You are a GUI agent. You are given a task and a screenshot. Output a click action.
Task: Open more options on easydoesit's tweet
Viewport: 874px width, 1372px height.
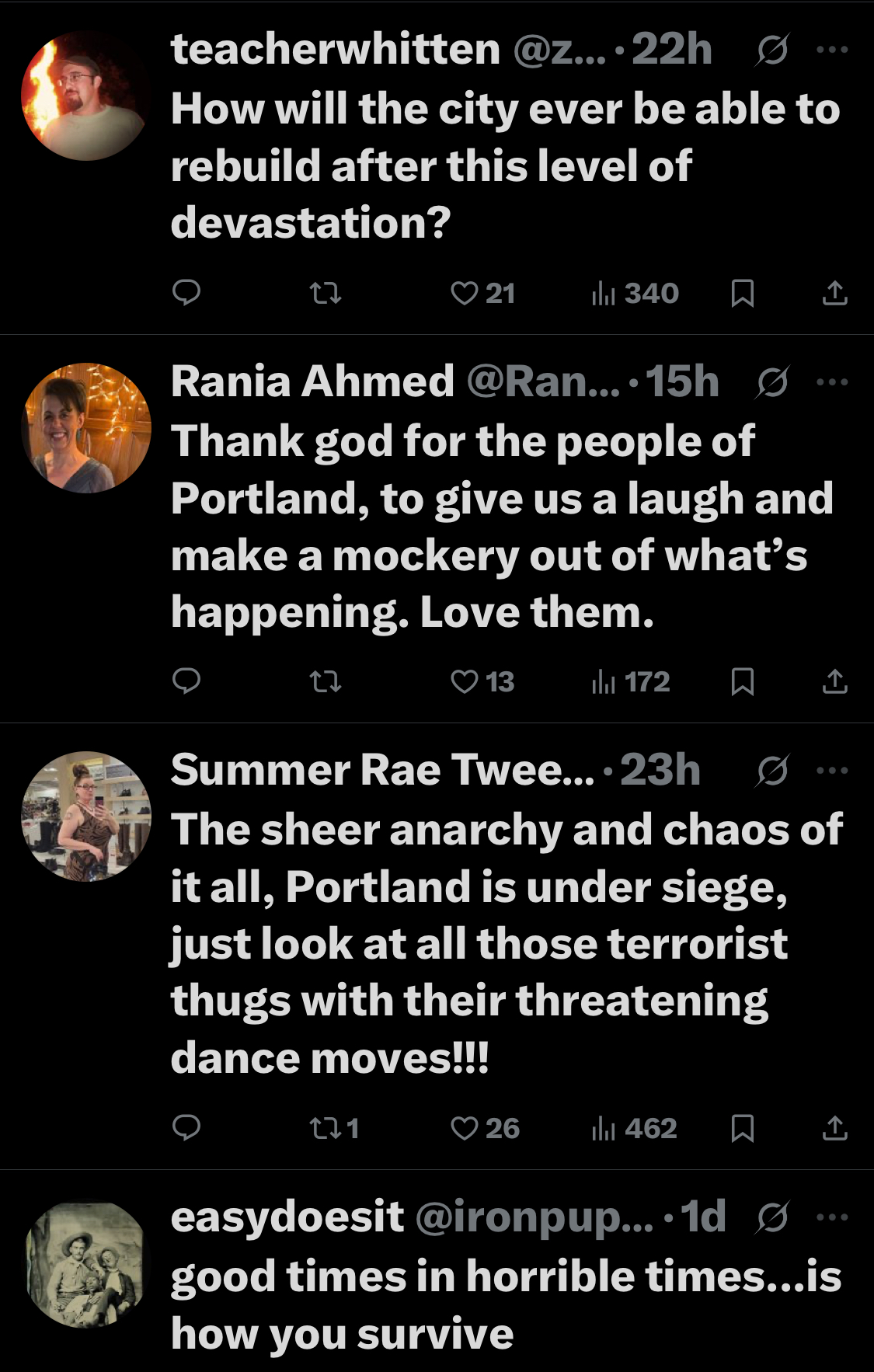(x=832, y=1217)
